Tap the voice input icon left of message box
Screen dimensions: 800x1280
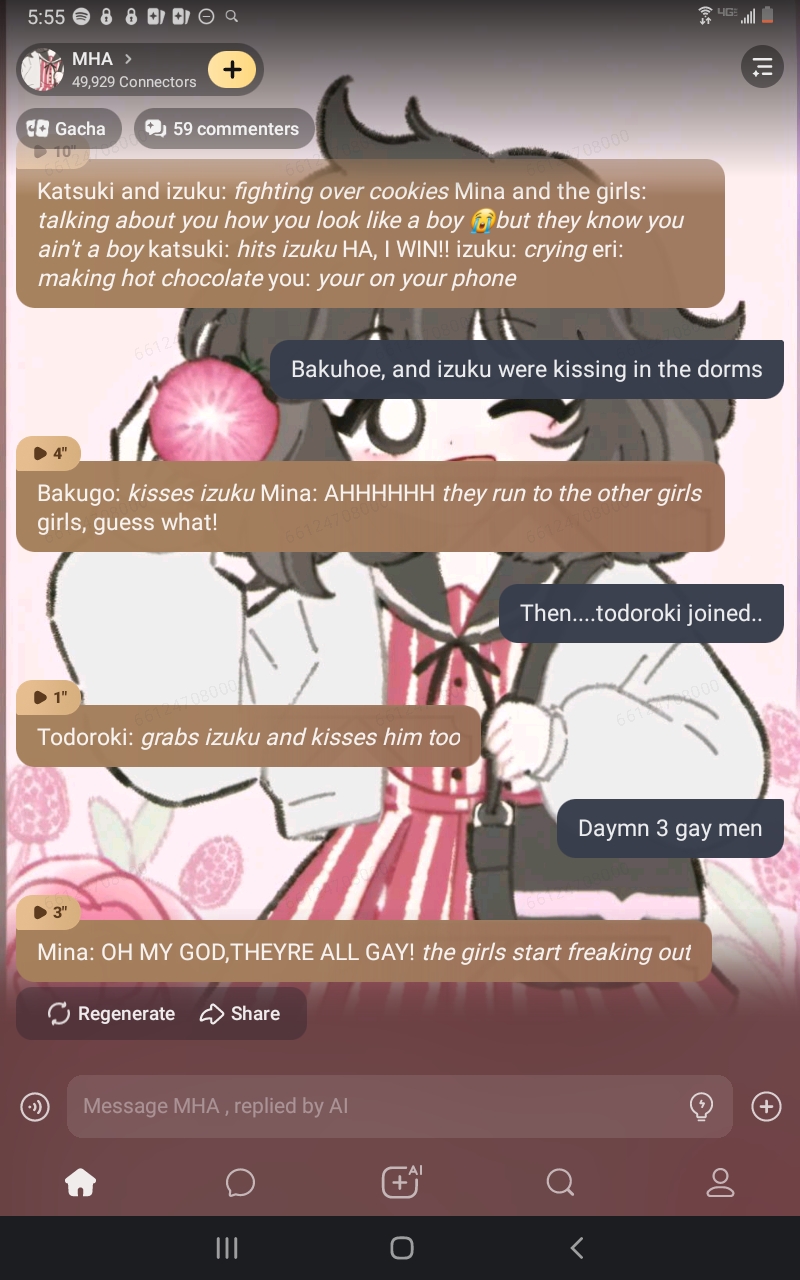click(x=35, y=1106)
